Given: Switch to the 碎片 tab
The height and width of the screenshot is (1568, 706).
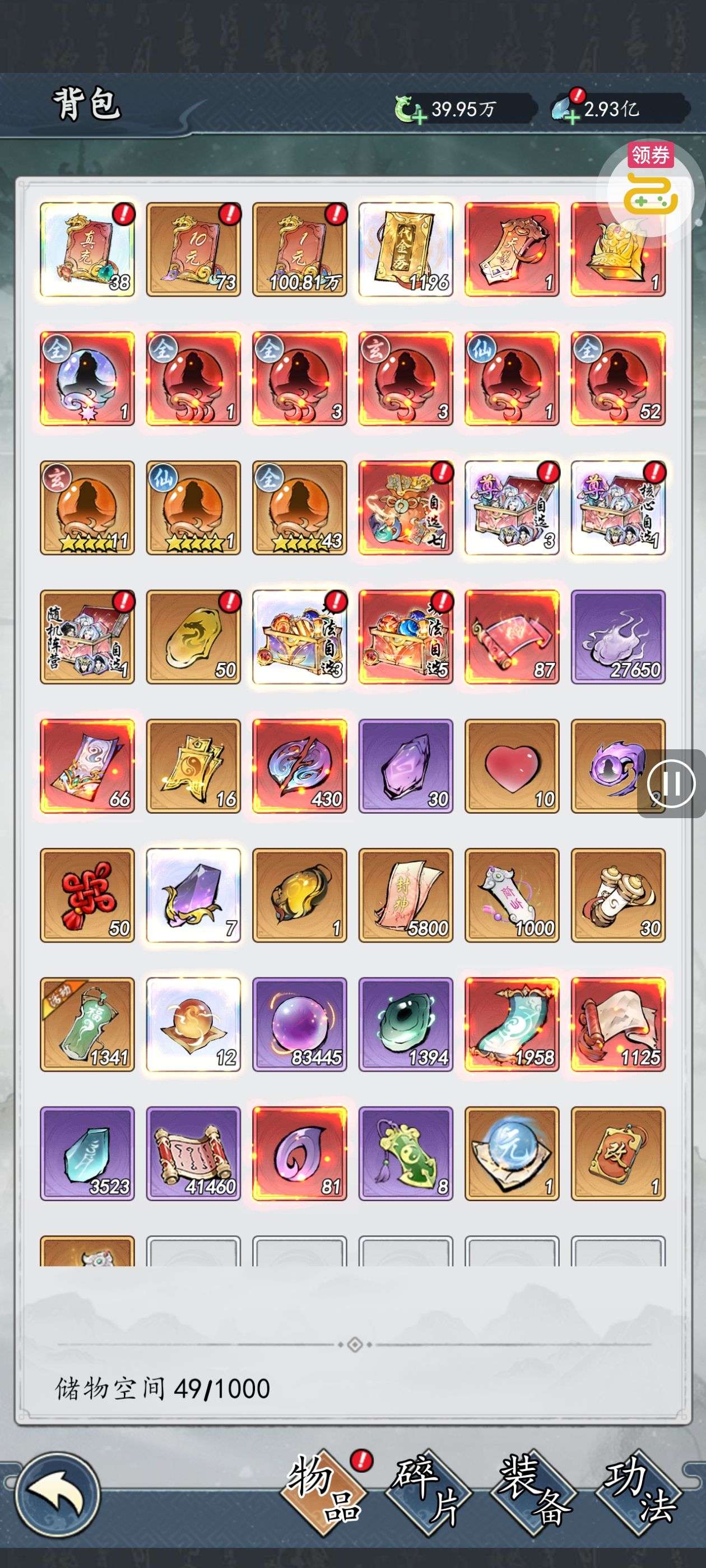Looking at the screenshot, I should pyautogui.click(x=428, y=1491).
